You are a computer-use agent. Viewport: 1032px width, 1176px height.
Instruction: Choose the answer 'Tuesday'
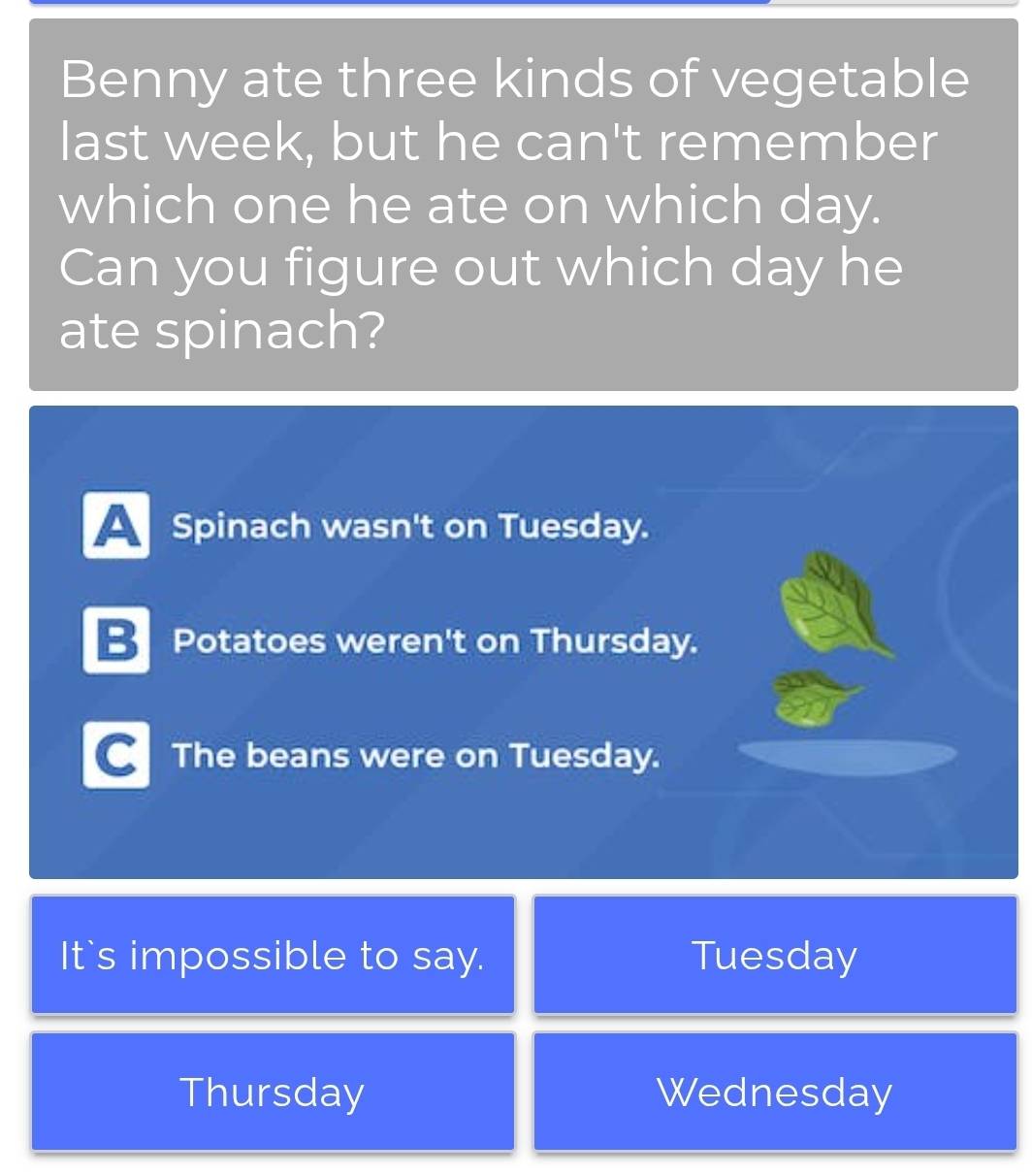tap(774, 955)
